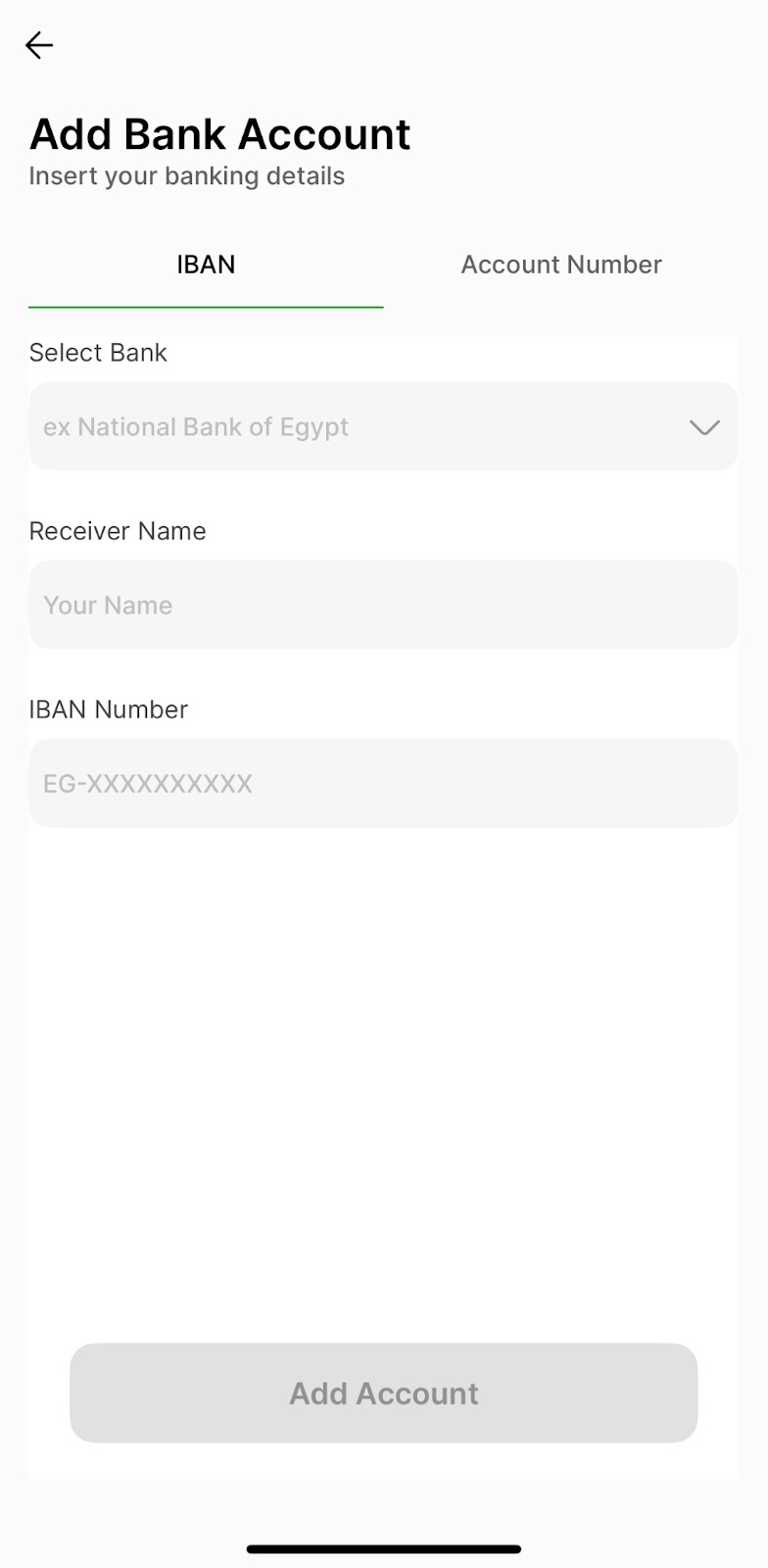The image size is (768, 1568).
Task: Switch to the Account Number tab
Action: (x=561, y=265)
